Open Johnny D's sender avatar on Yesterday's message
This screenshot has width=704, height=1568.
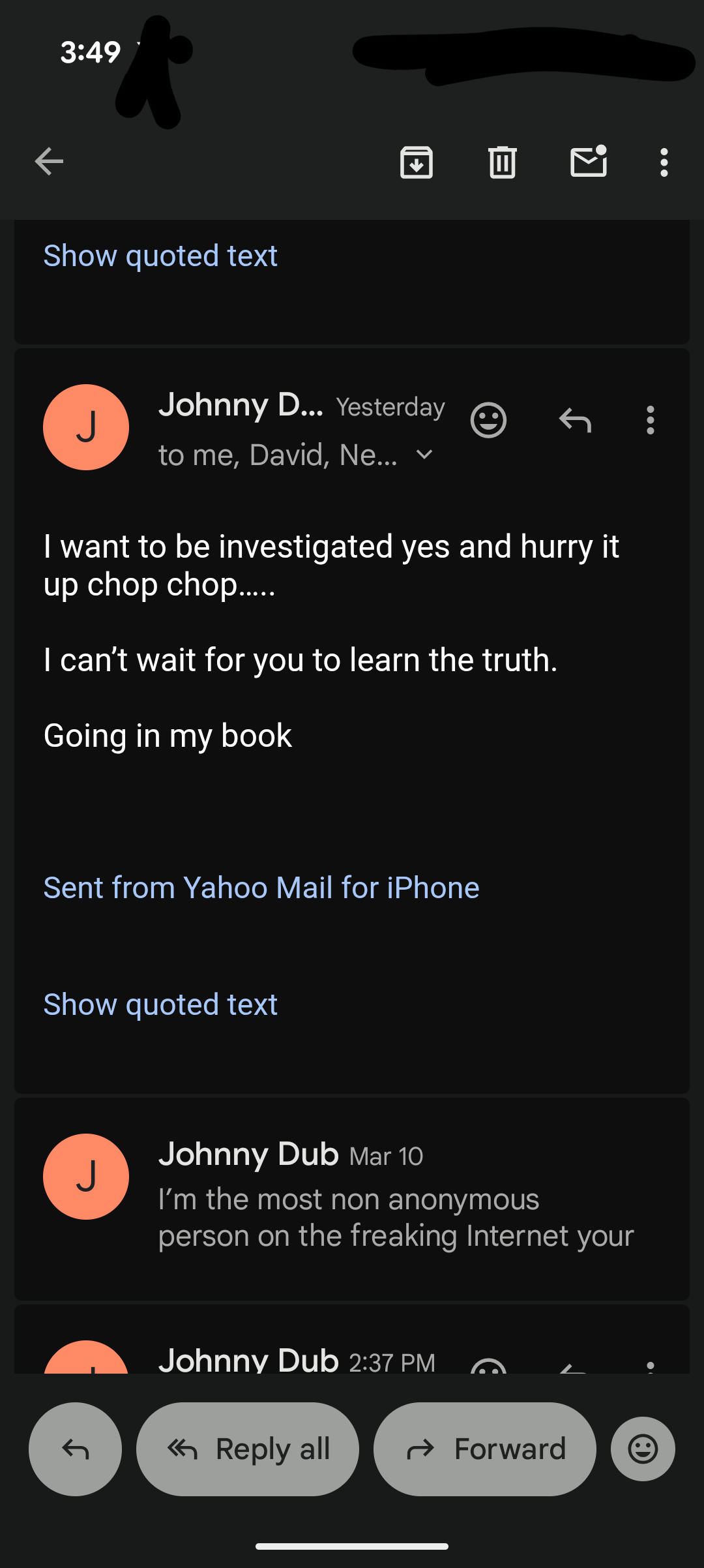tap(86, 427)
